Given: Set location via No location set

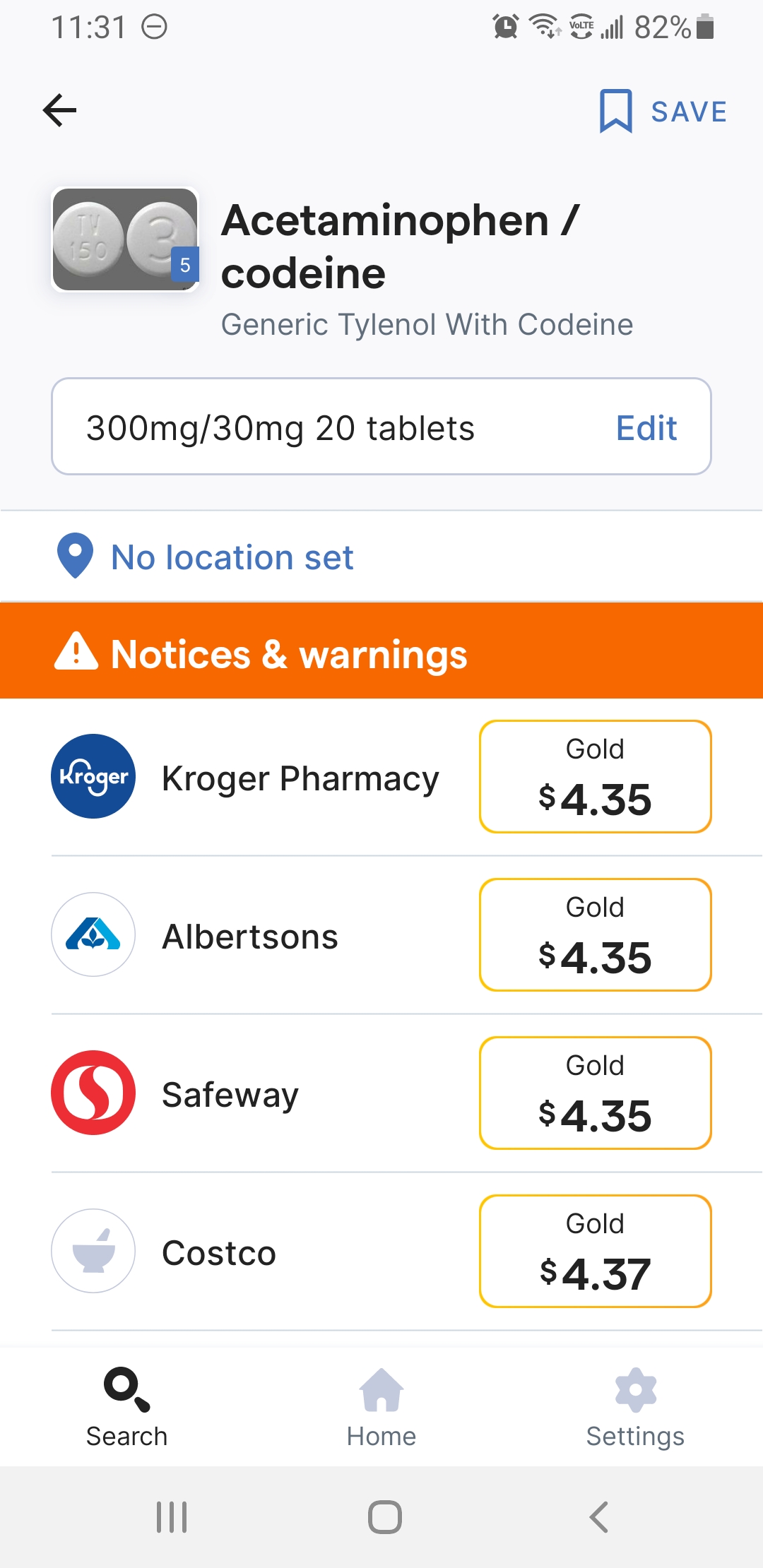Looking at the screenshot, I should click(x=205, y=557).
